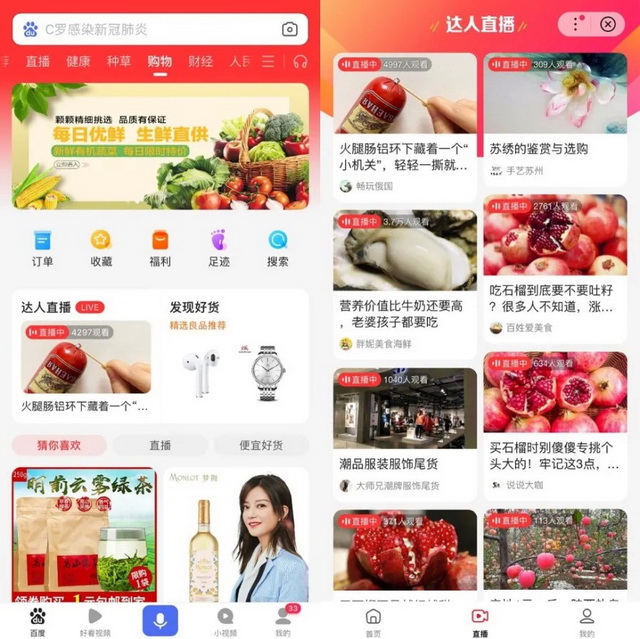Tap the blue microphone voice button
This screenshot has width=640, height=639.
click(x=160, y=620)
